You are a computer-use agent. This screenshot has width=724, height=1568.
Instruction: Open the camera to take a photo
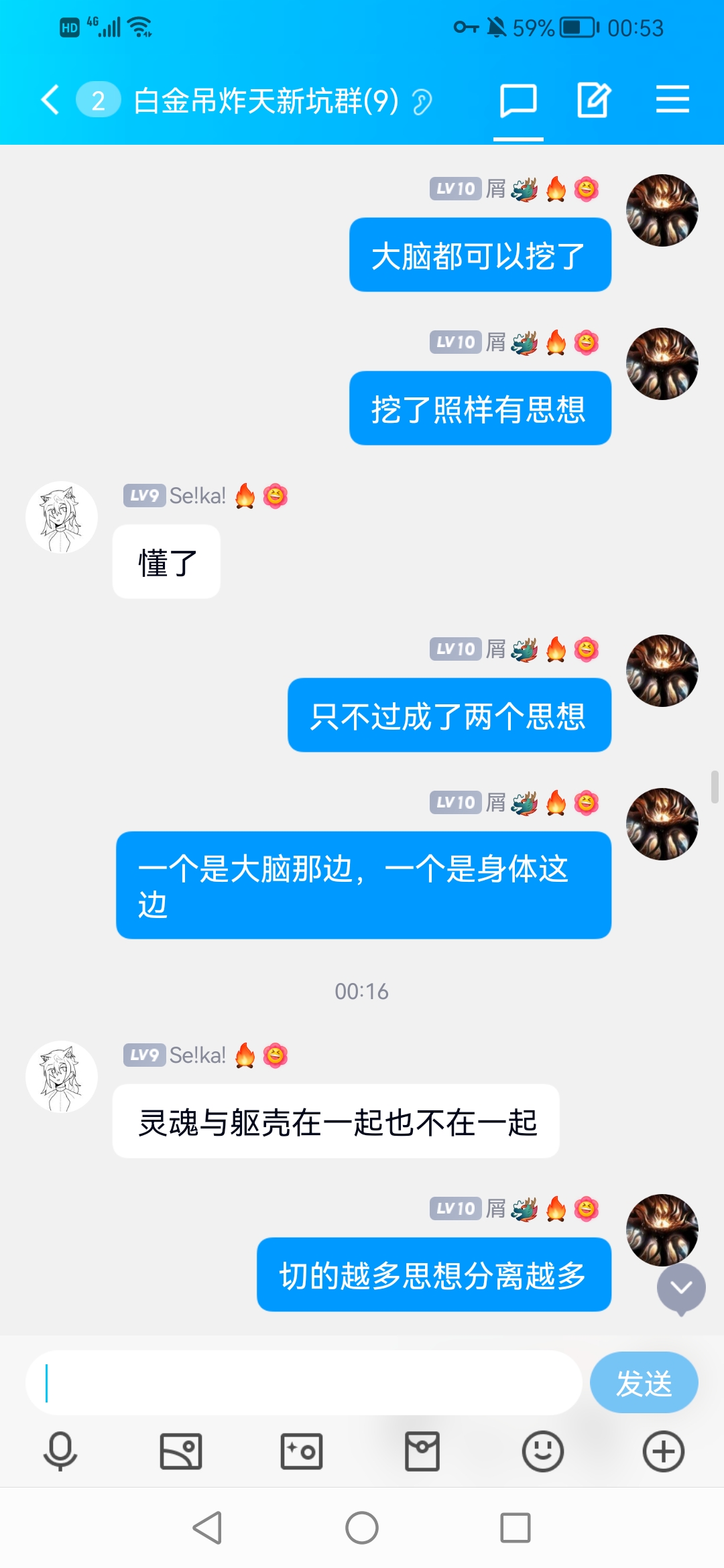[x=302, y=1451]
